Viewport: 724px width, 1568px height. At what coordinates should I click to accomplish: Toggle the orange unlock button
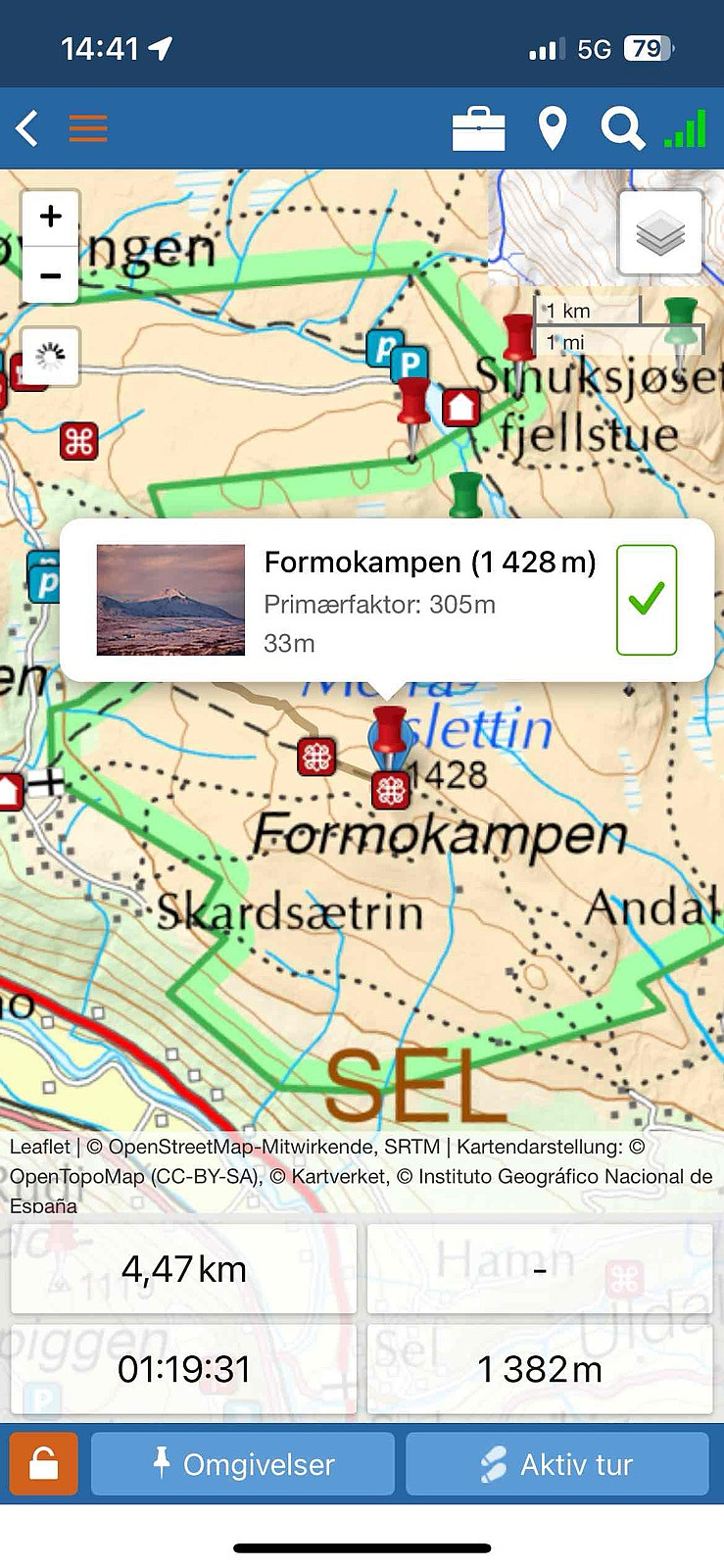pyautogui.click(x=44, y=1464)
